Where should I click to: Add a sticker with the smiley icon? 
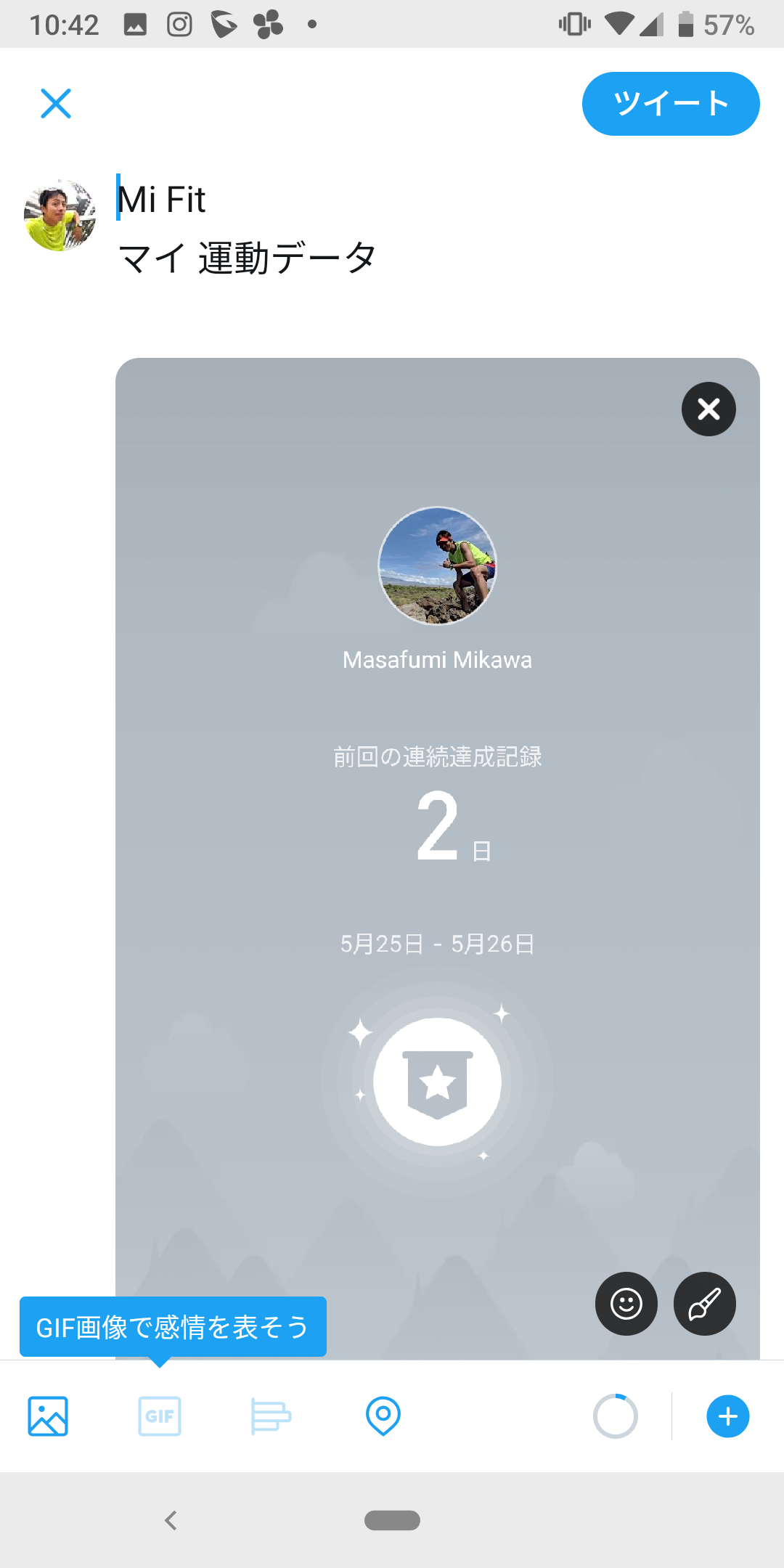[x=626, y=1304]
